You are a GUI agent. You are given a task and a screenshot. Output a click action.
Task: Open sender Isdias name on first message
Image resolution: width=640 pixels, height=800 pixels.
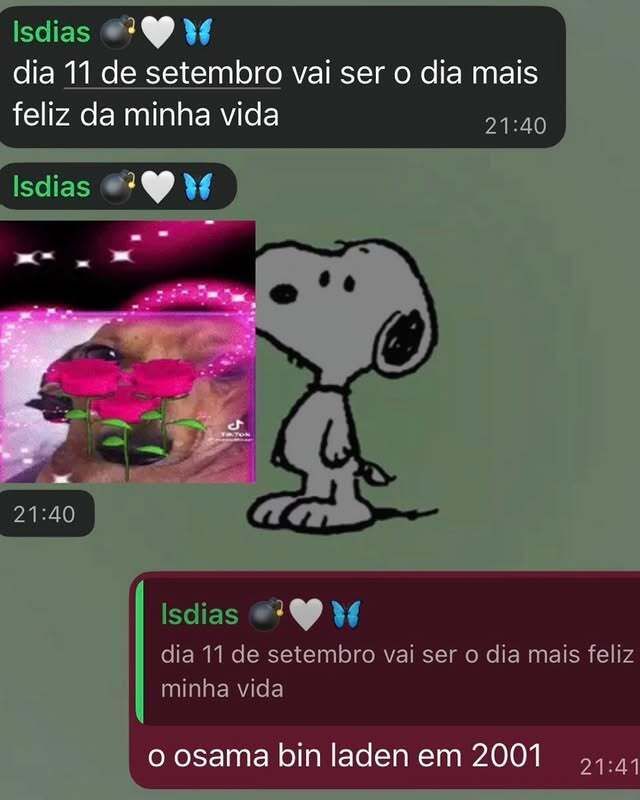(x=51, y=33)
